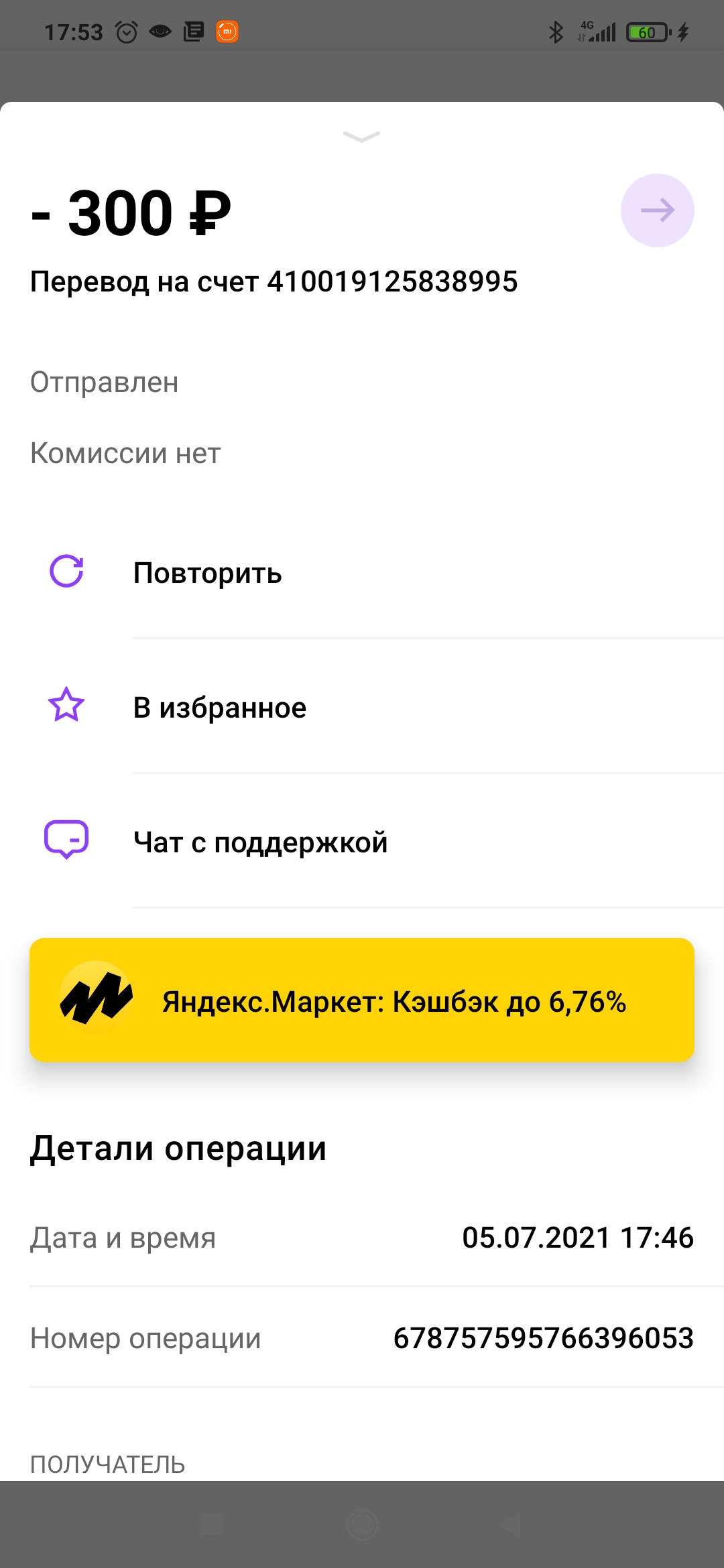The height and width of the screenshot is (1568, 724).
Task: Open Чат с поддержкой
Action: 362,842
